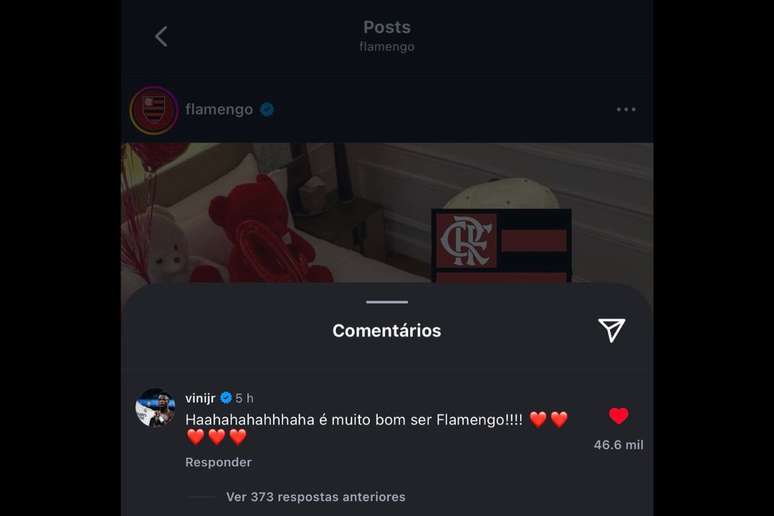Like vinijr's comment

pyautogui.click(x=619, y=416)
